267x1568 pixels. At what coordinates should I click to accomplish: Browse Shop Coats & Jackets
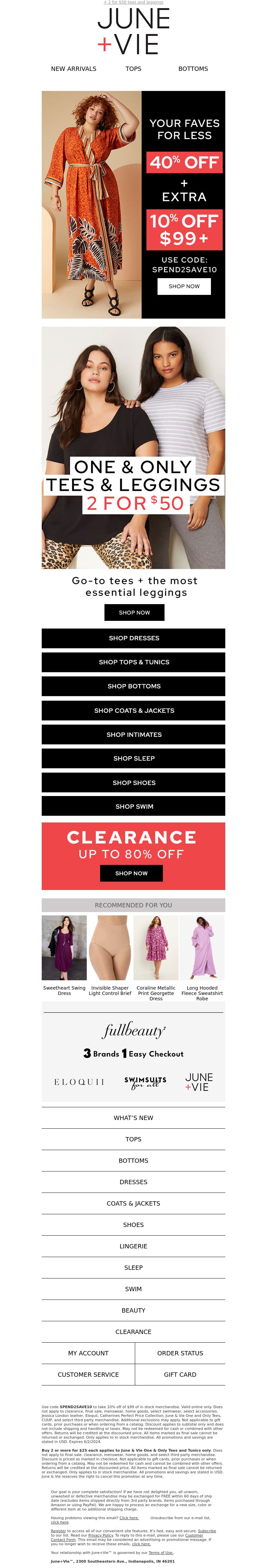133,710
